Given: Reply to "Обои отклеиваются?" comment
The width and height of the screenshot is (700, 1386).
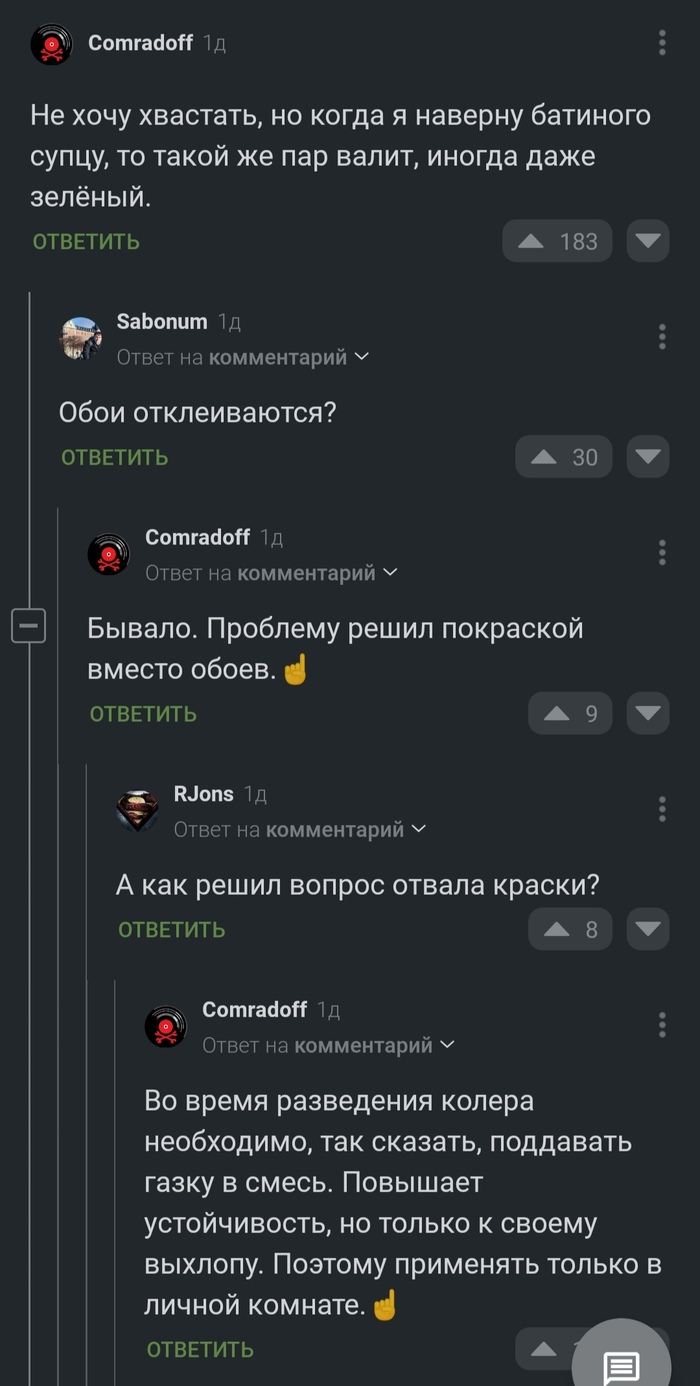Looking at the screenshot, I should click(114, 458).
